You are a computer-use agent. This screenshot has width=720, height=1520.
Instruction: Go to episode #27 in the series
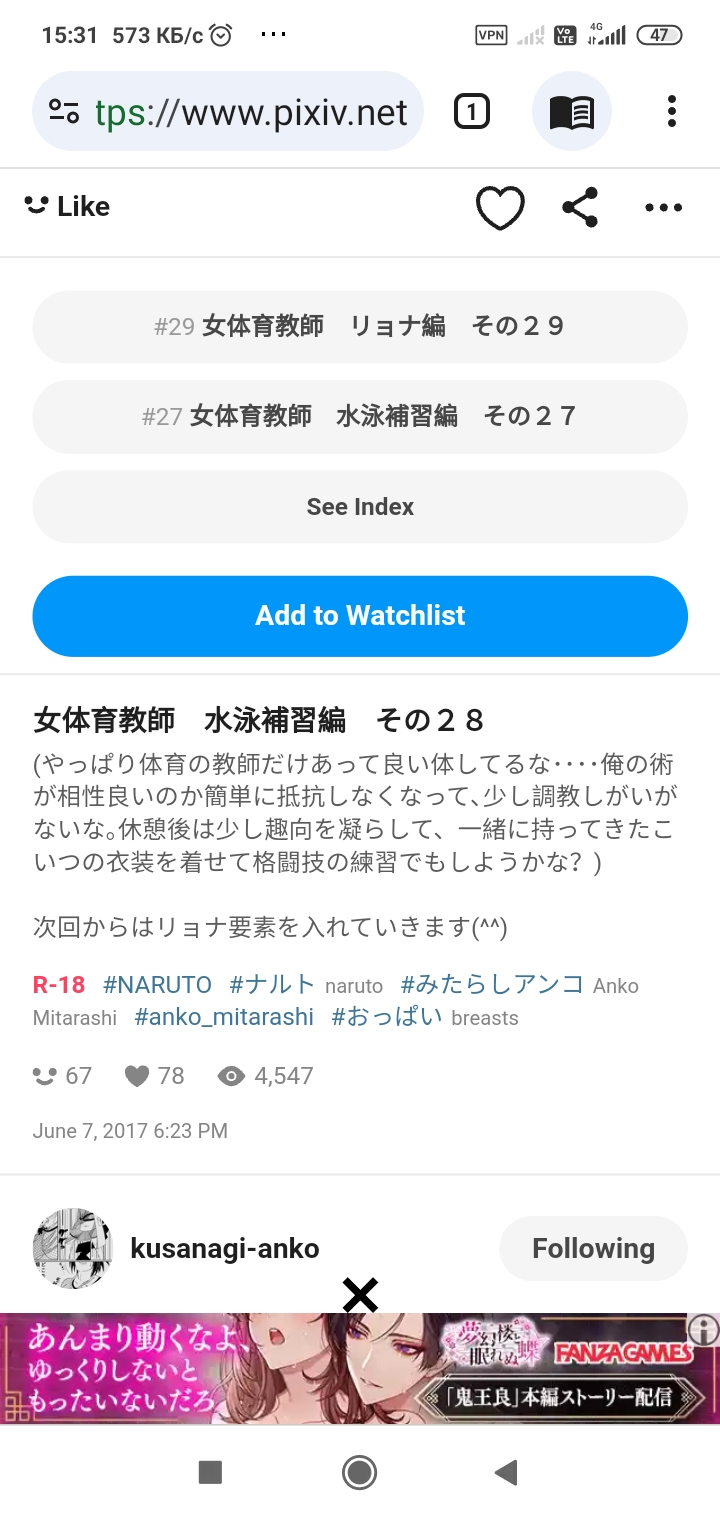coord(360,416)
